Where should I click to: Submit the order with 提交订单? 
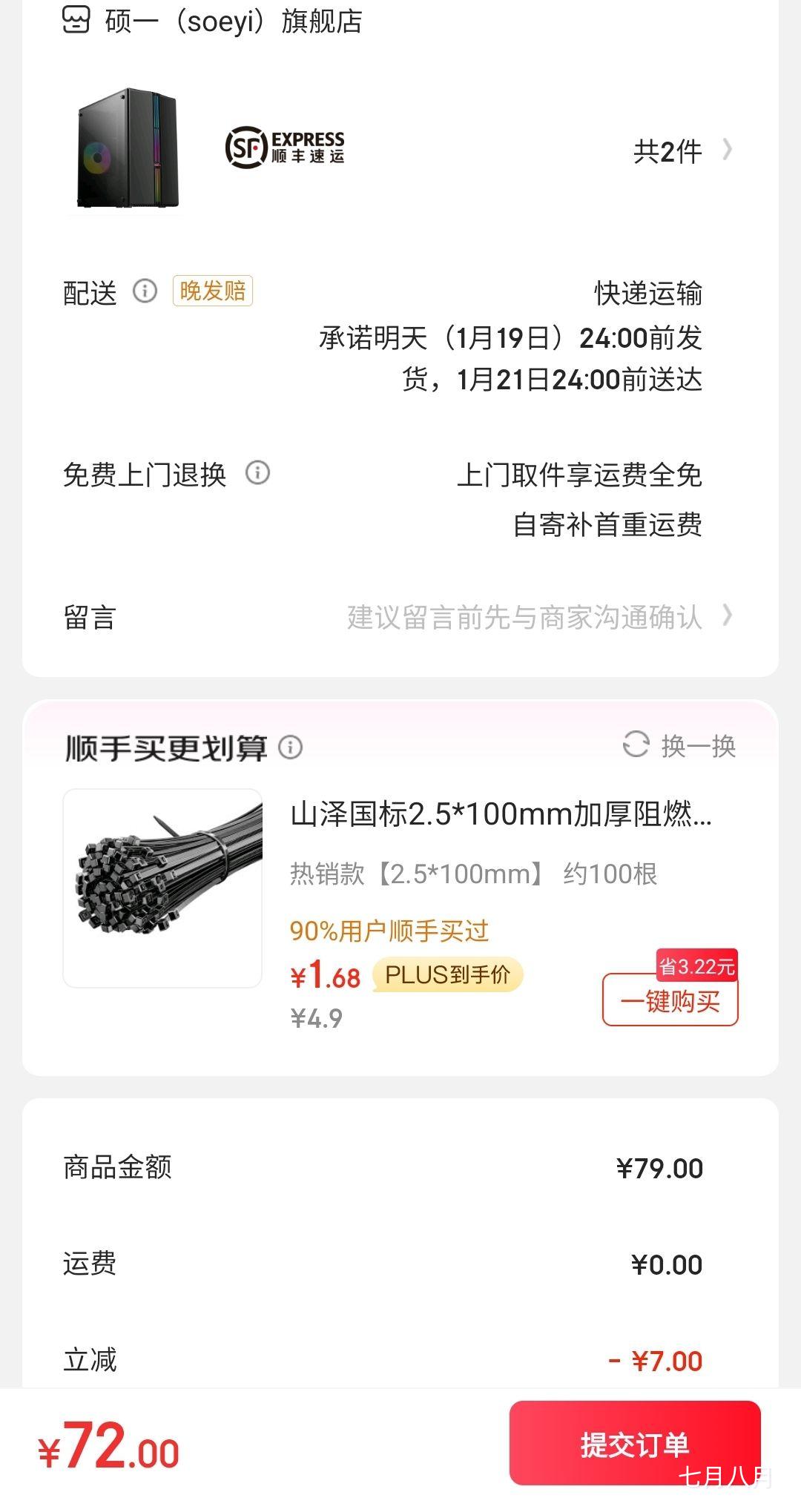coord(635,1443)
